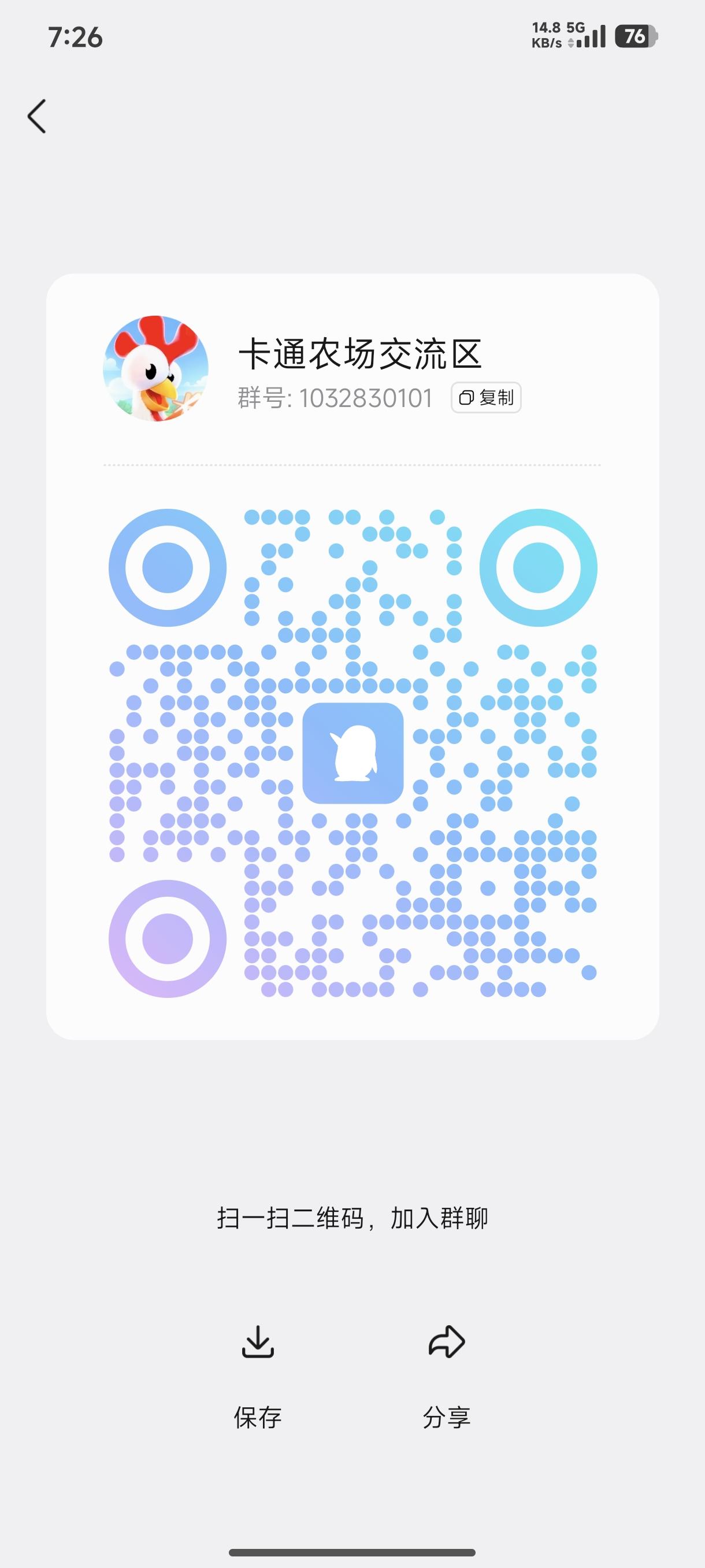Screen dimensions: 705x1568
Task: Select the group number 1032830101
Action: pos(365,398)
